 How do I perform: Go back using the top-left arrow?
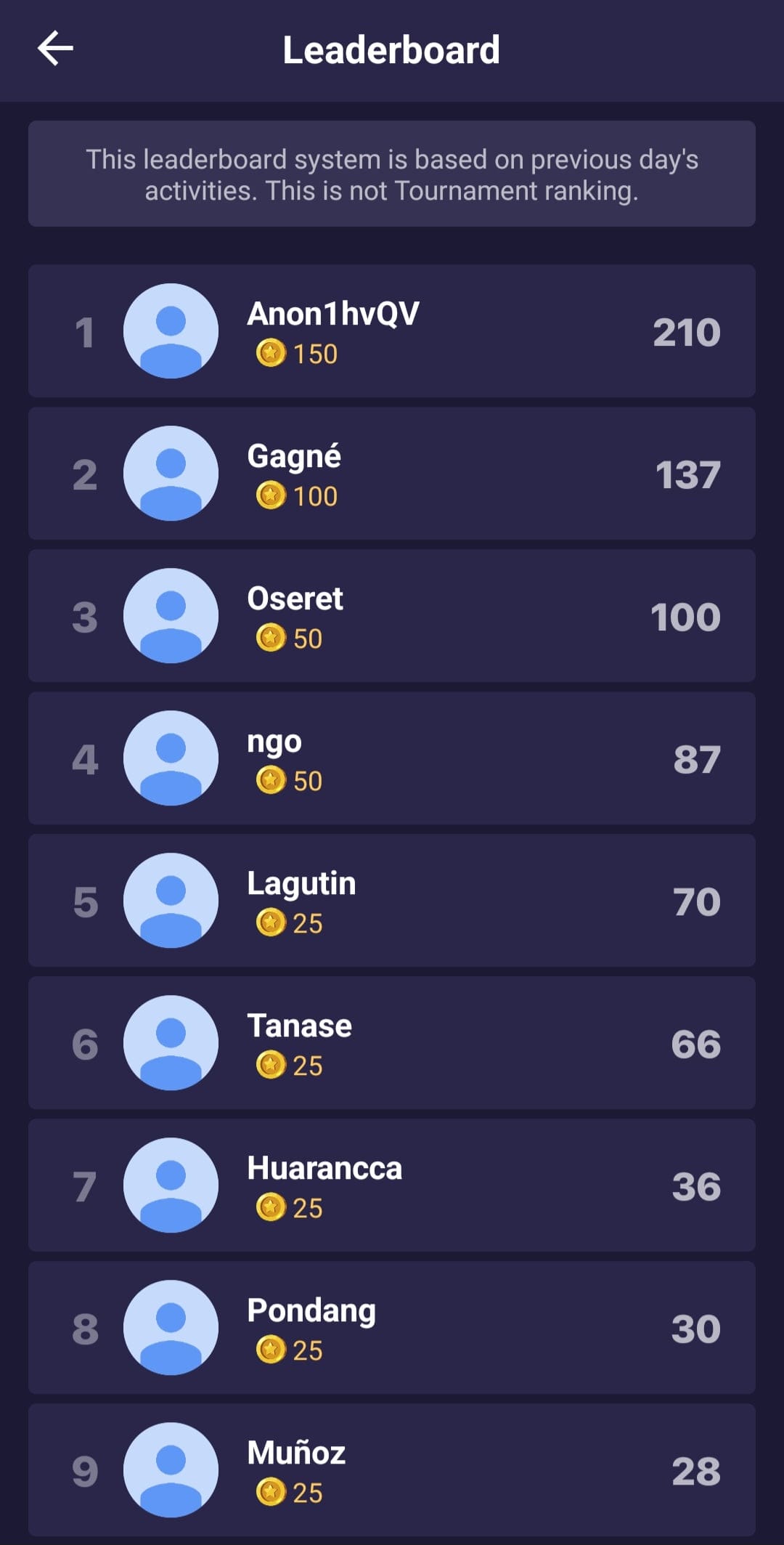(x=55, y=49)
